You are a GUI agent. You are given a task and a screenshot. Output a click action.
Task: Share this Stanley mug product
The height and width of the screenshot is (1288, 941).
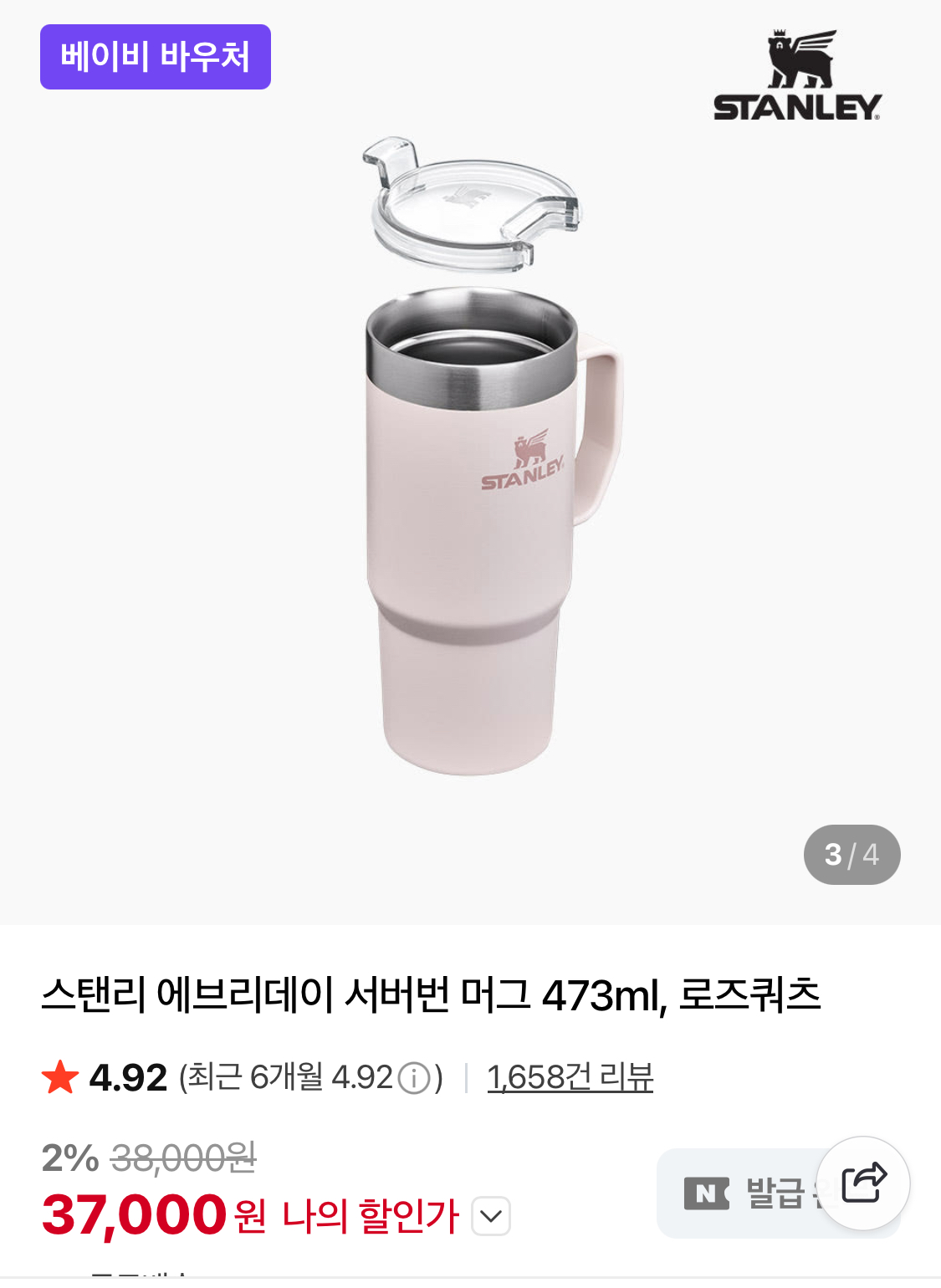coord(863,1183)
